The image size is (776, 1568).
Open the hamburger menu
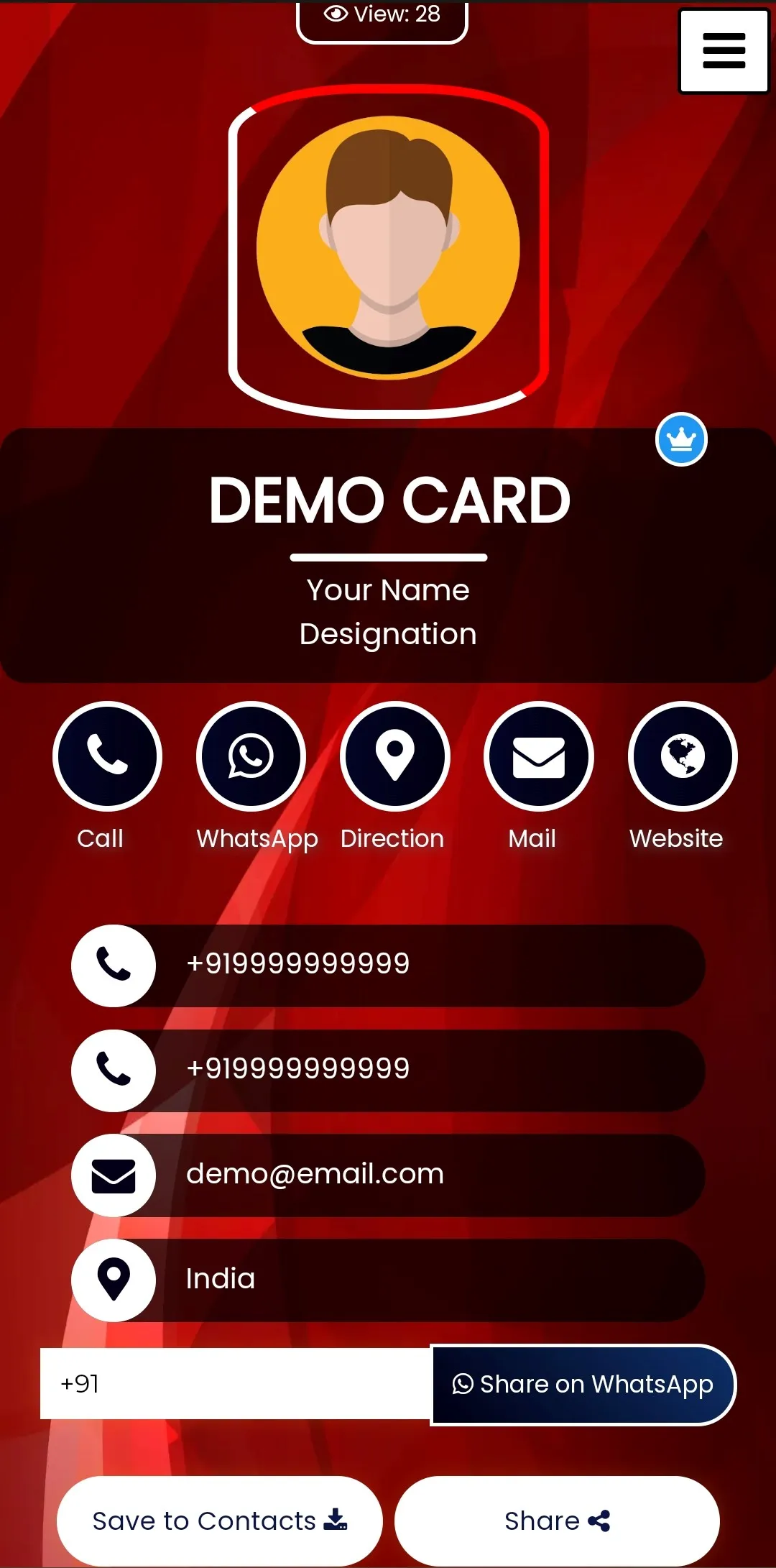tap(723, 51)
